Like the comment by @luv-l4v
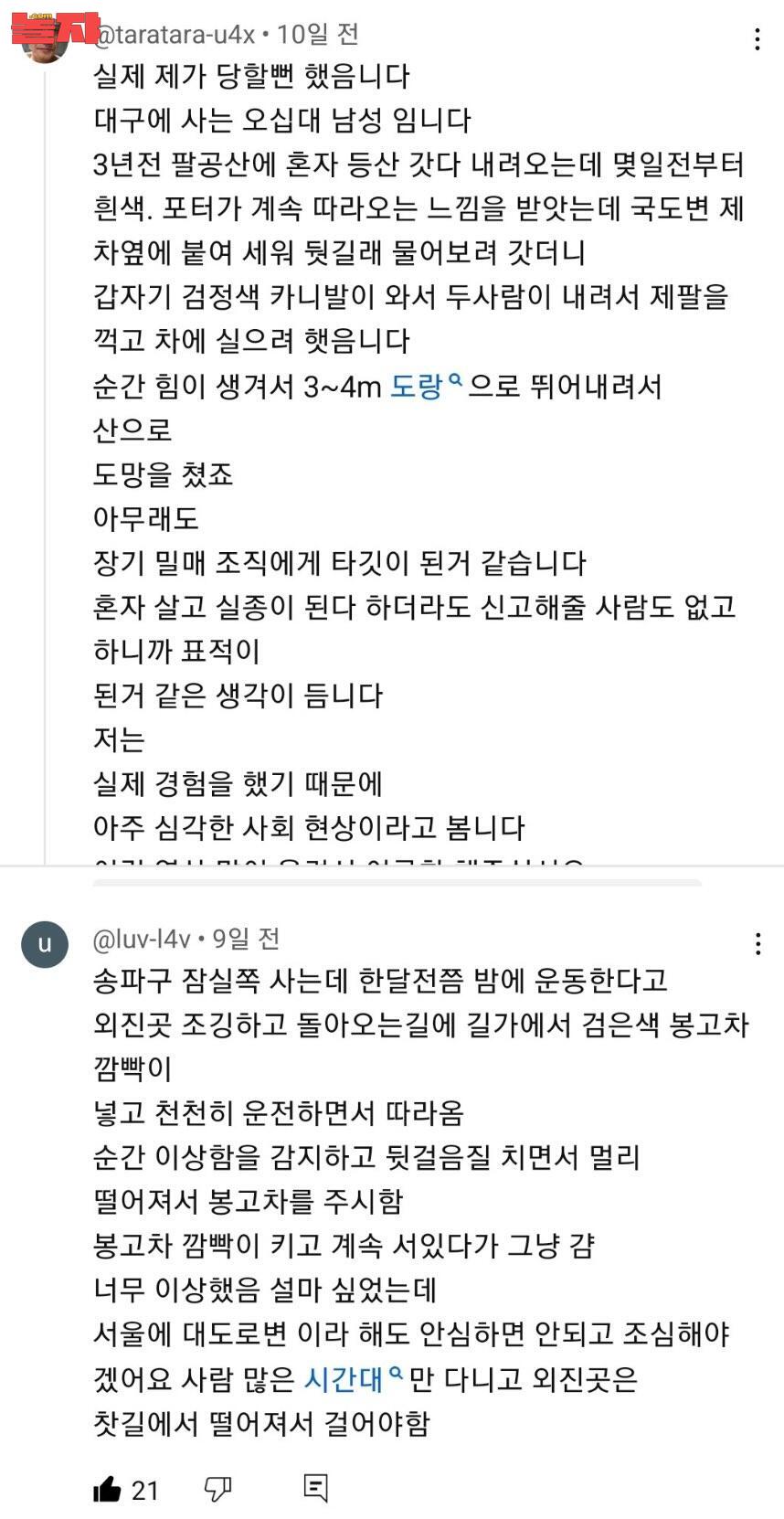This screenshot has width=784, height=1519. 107,1490
